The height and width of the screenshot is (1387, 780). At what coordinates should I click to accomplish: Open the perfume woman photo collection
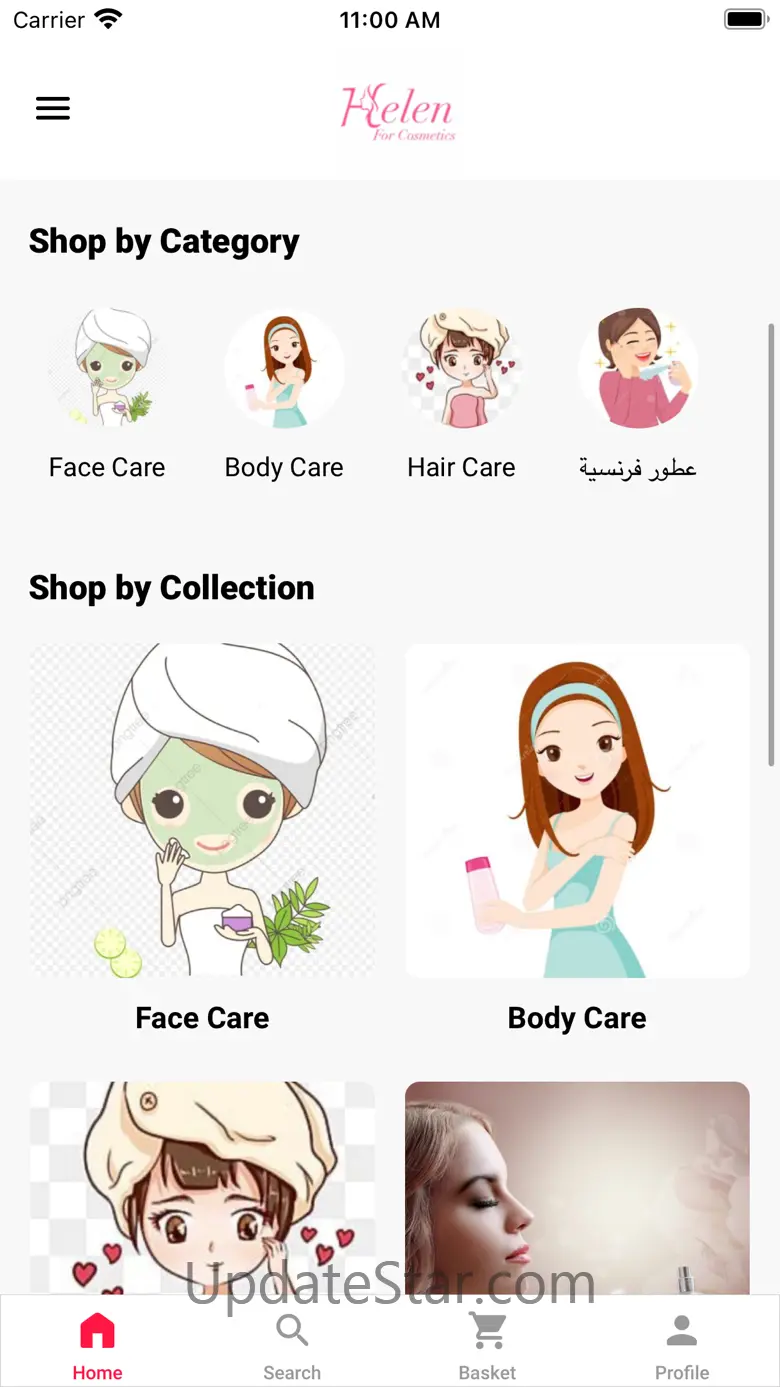click(577, 1186)
